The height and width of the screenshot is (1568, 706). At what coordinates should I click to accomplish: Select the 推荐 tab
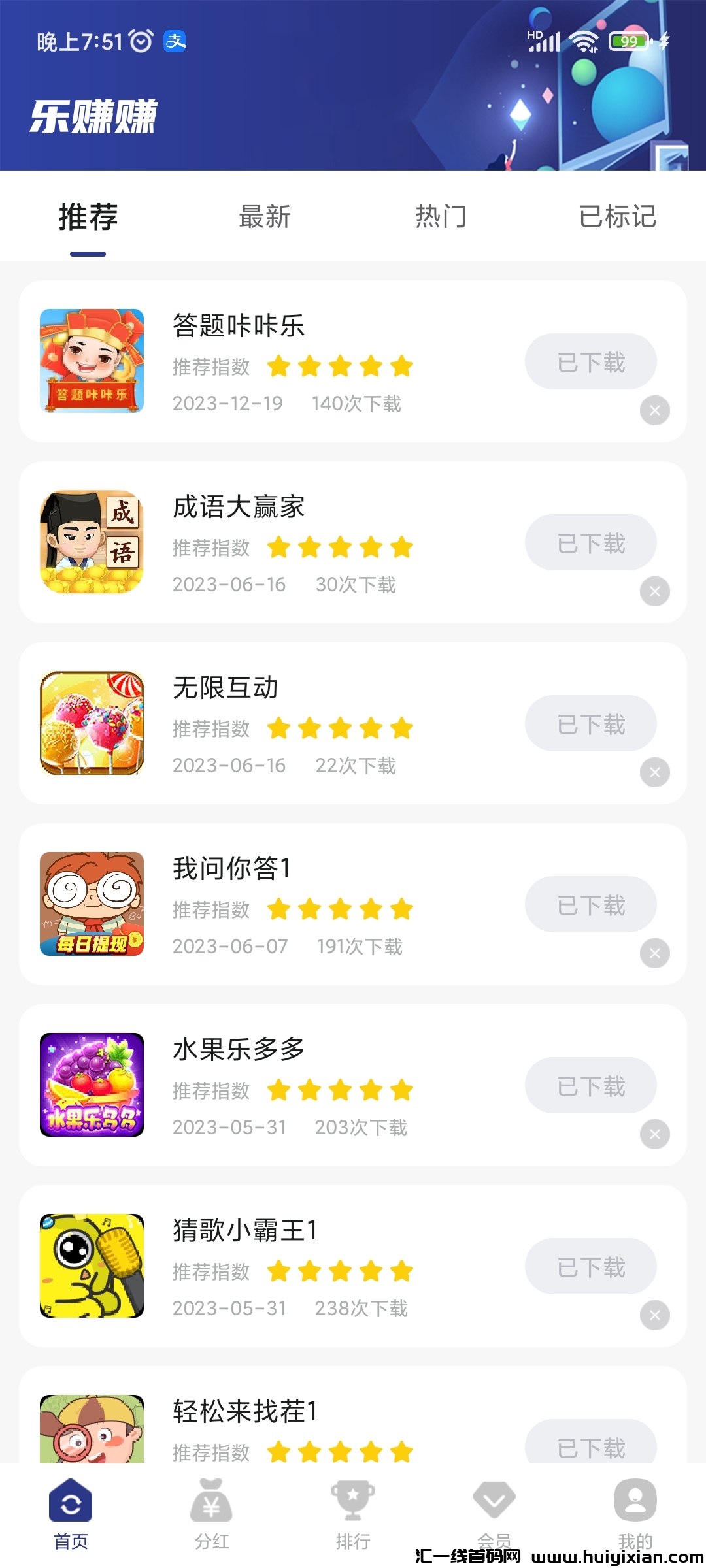pyautogui.click(x=87, y=217)
